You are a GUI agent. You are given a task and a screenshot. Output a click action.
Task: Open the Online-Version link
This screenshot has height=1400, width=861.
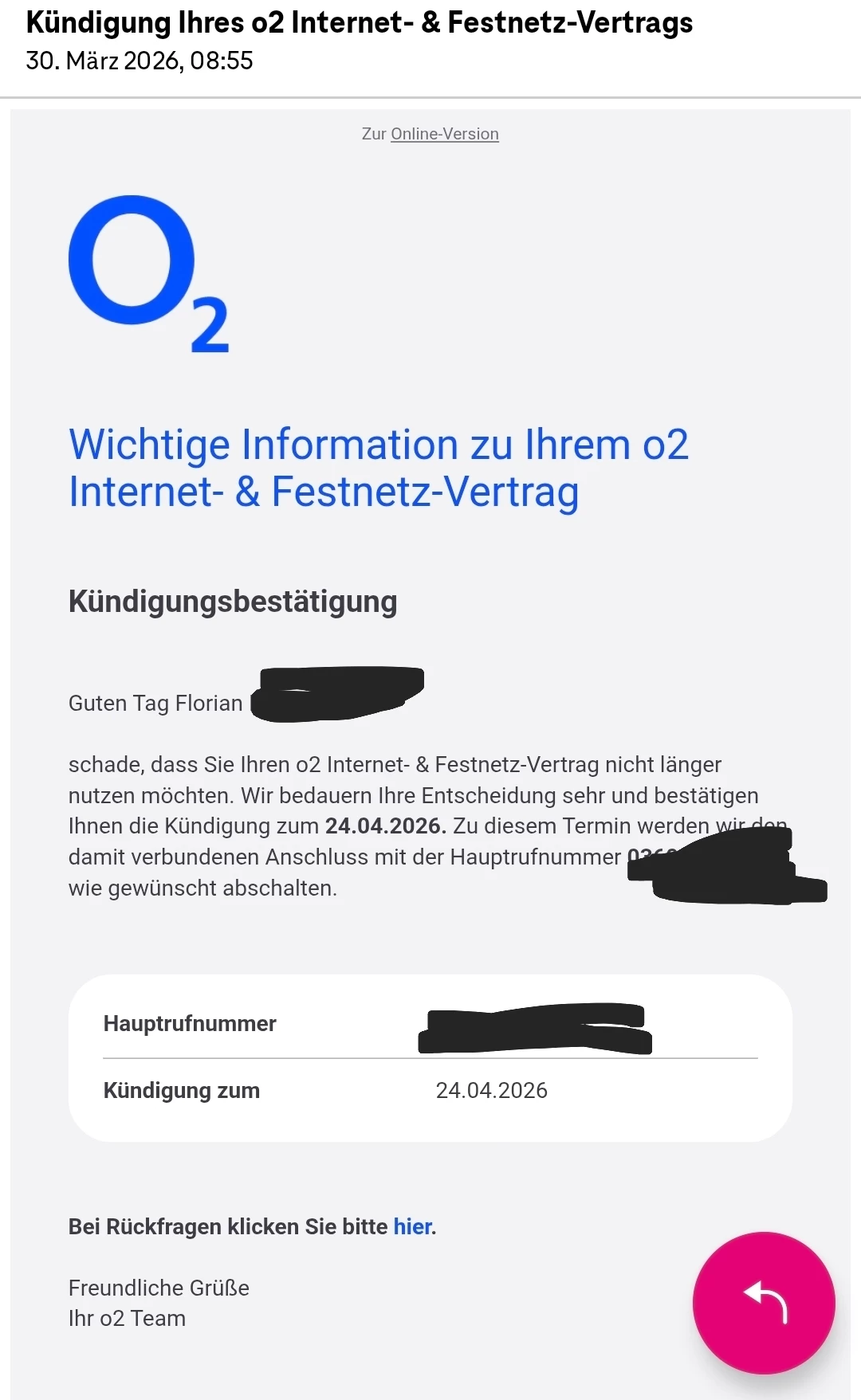pyautogui.click(x=444, y=134)
